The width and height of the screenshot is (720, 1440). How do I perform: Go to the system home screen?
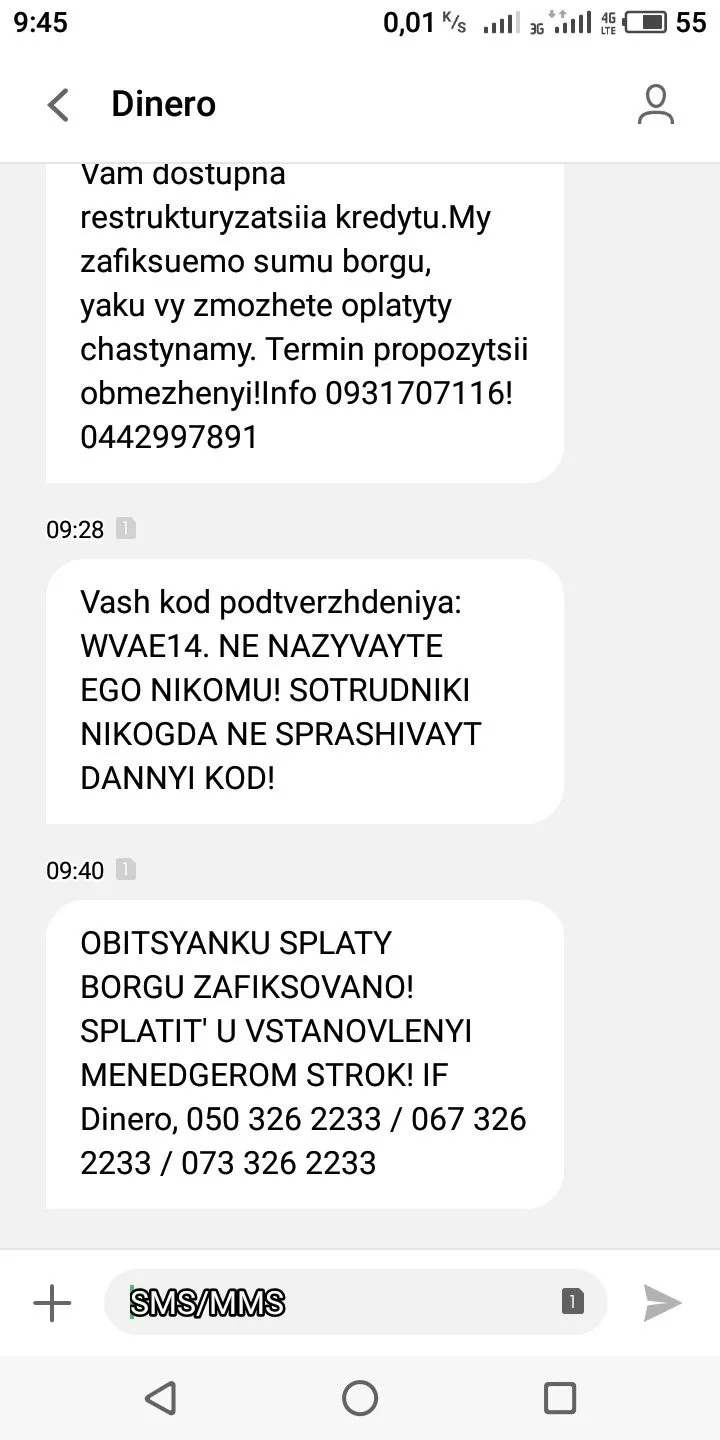(360, 1397)
